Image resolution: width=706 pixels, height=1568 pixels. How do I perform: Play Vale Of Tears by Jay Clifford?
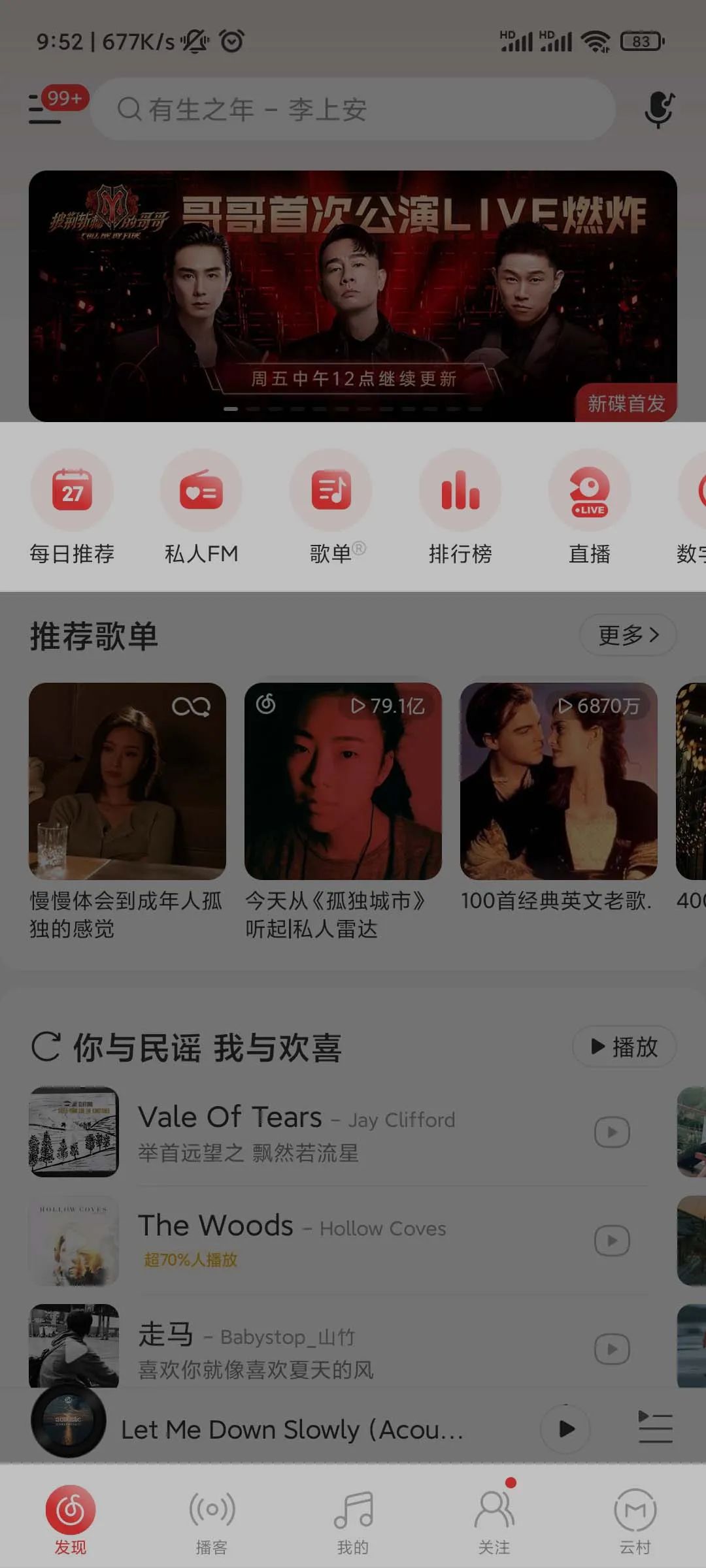pos(612,1132)
